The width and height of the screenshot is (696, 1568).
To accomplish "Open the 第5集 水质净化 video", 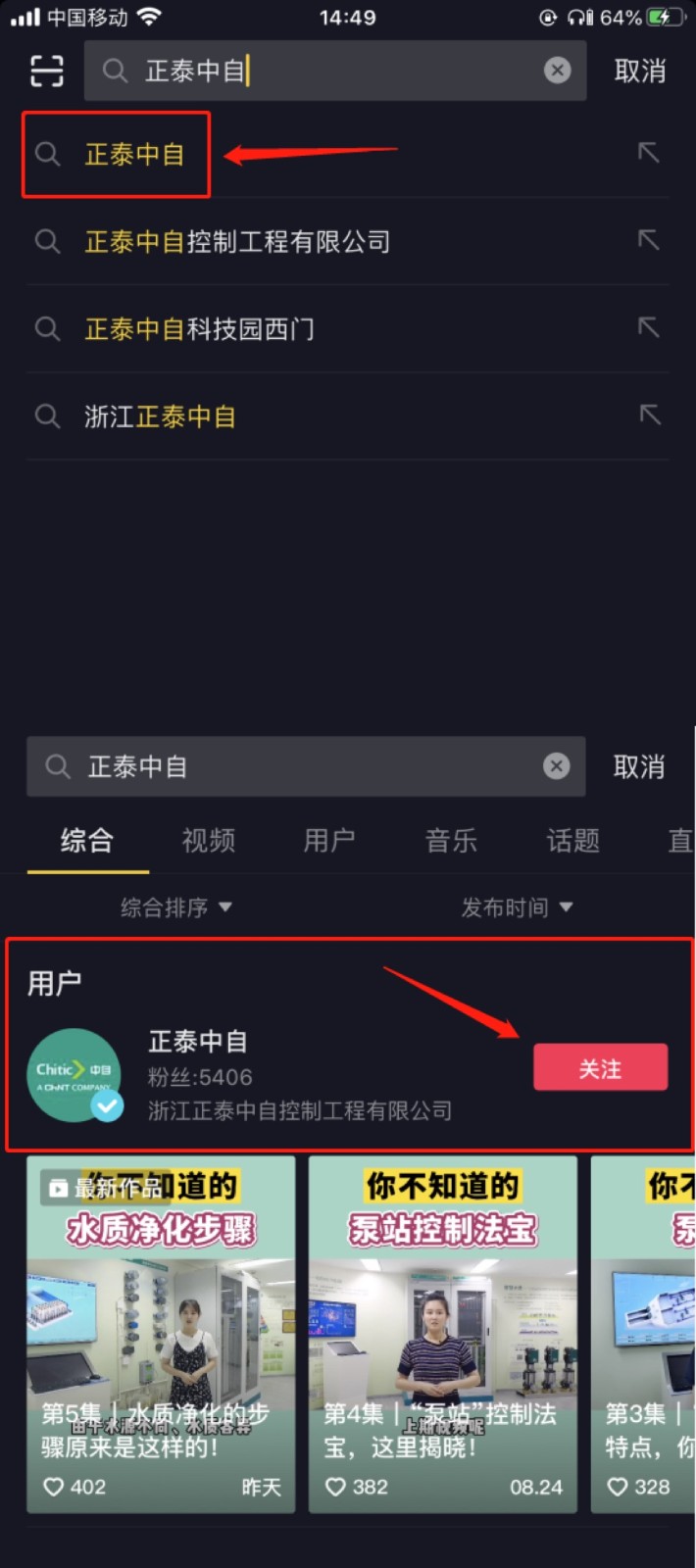I will pos(161,1333).
